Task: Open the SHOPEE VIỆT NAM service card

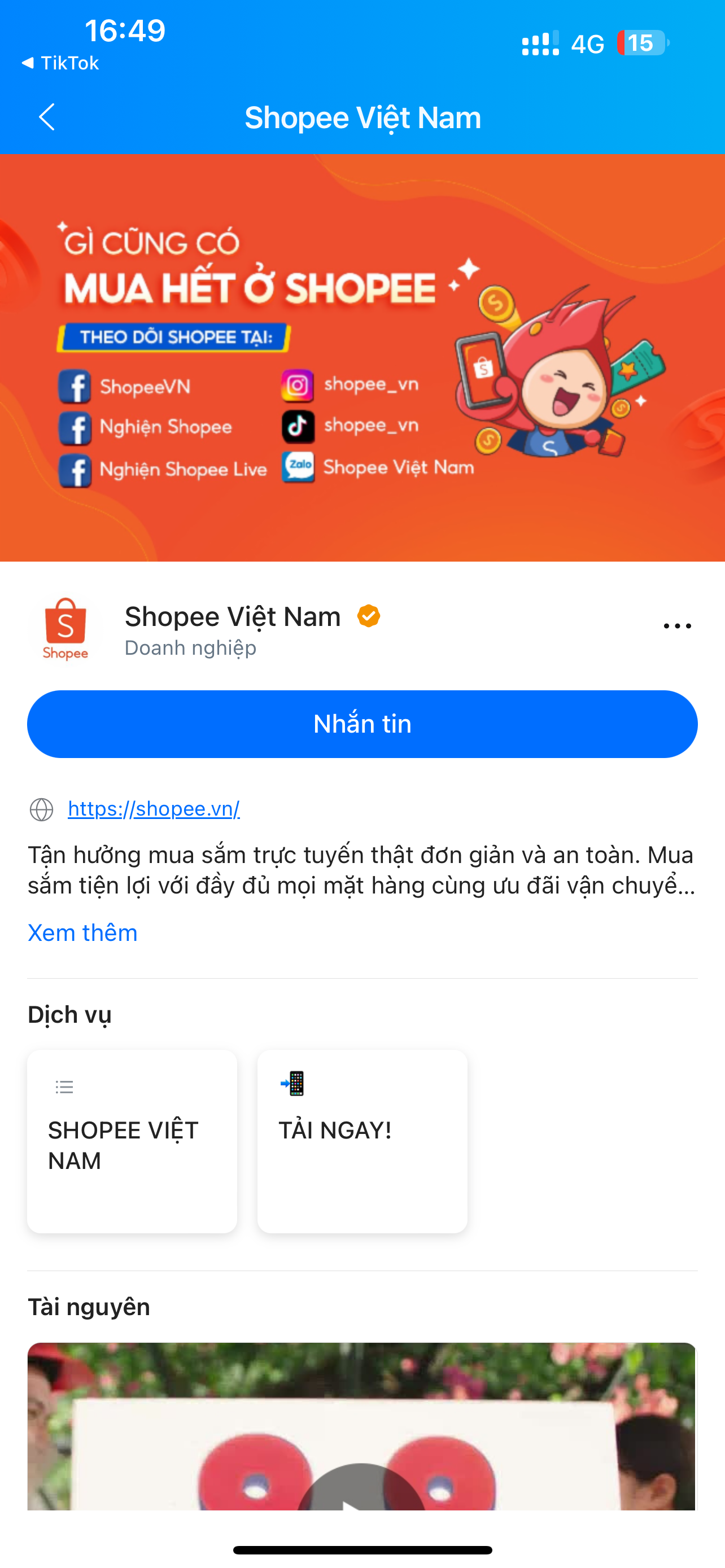Action: coord(132,1141)
